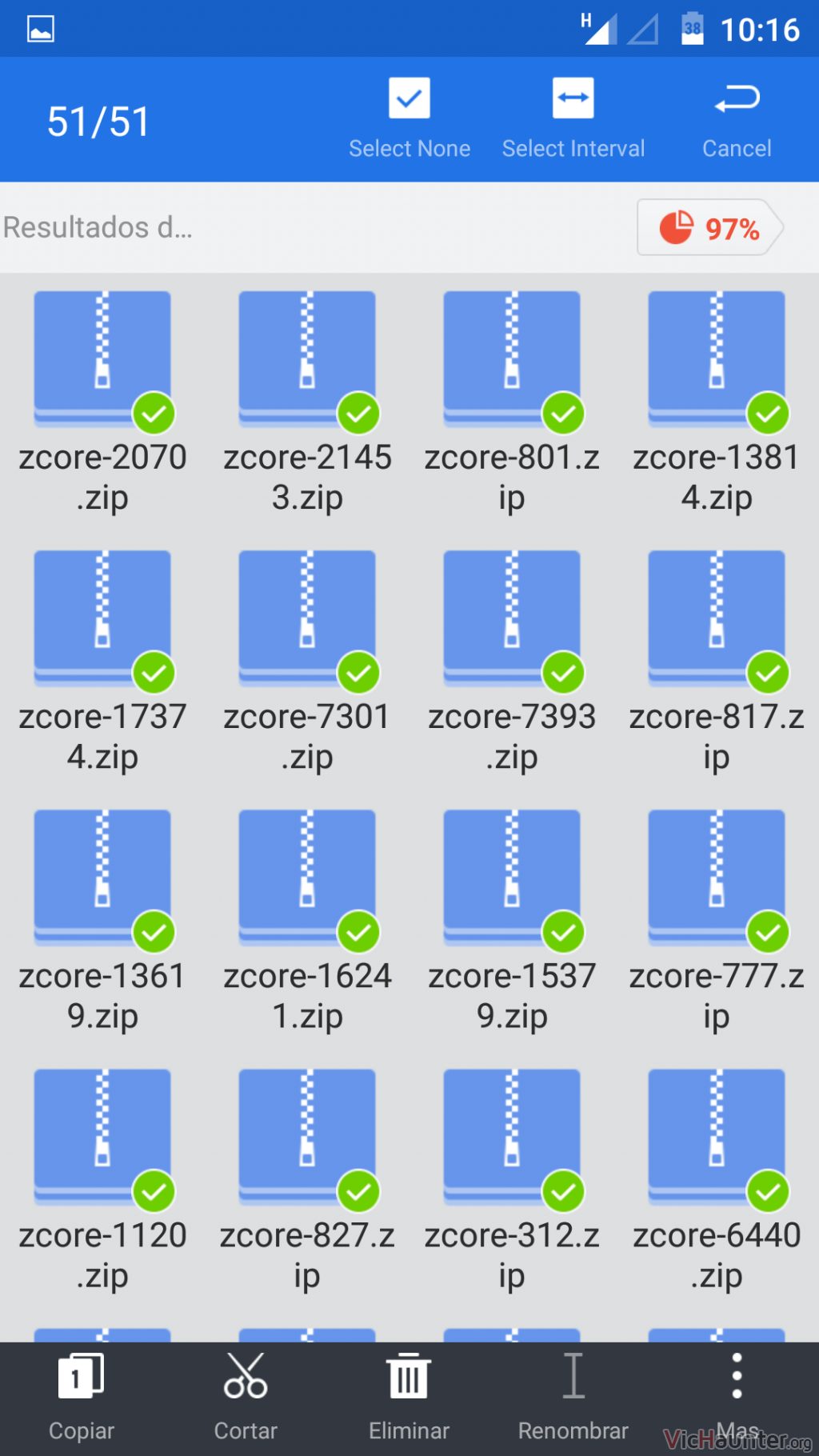Image resolution: width=819 pixels, height=1456 pixels.
Task: Tap the zcore-1120.zip file
Action: [102, 1180]
